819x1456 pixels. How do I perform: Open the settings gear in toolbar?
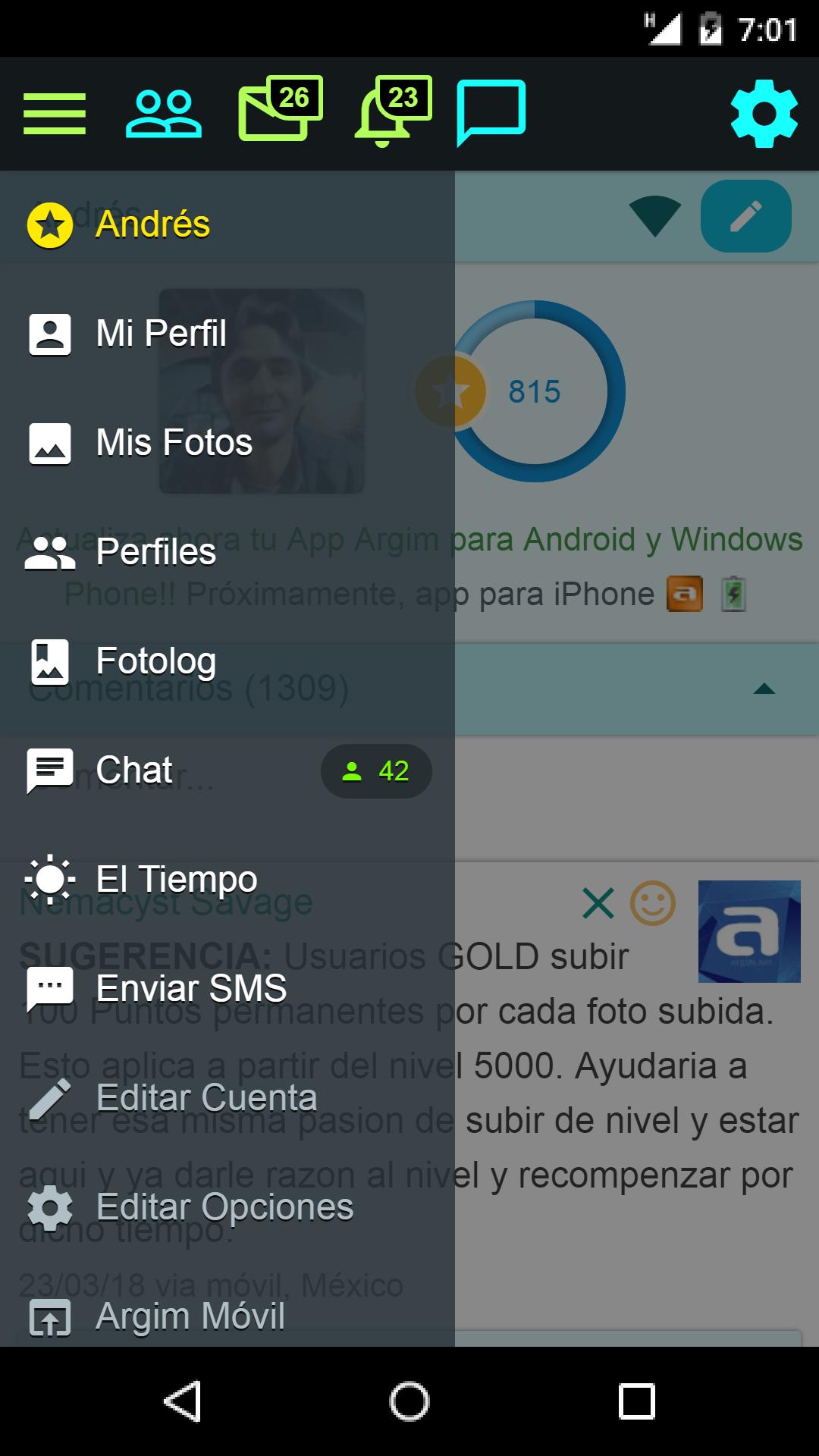click(x=764, y=114)
